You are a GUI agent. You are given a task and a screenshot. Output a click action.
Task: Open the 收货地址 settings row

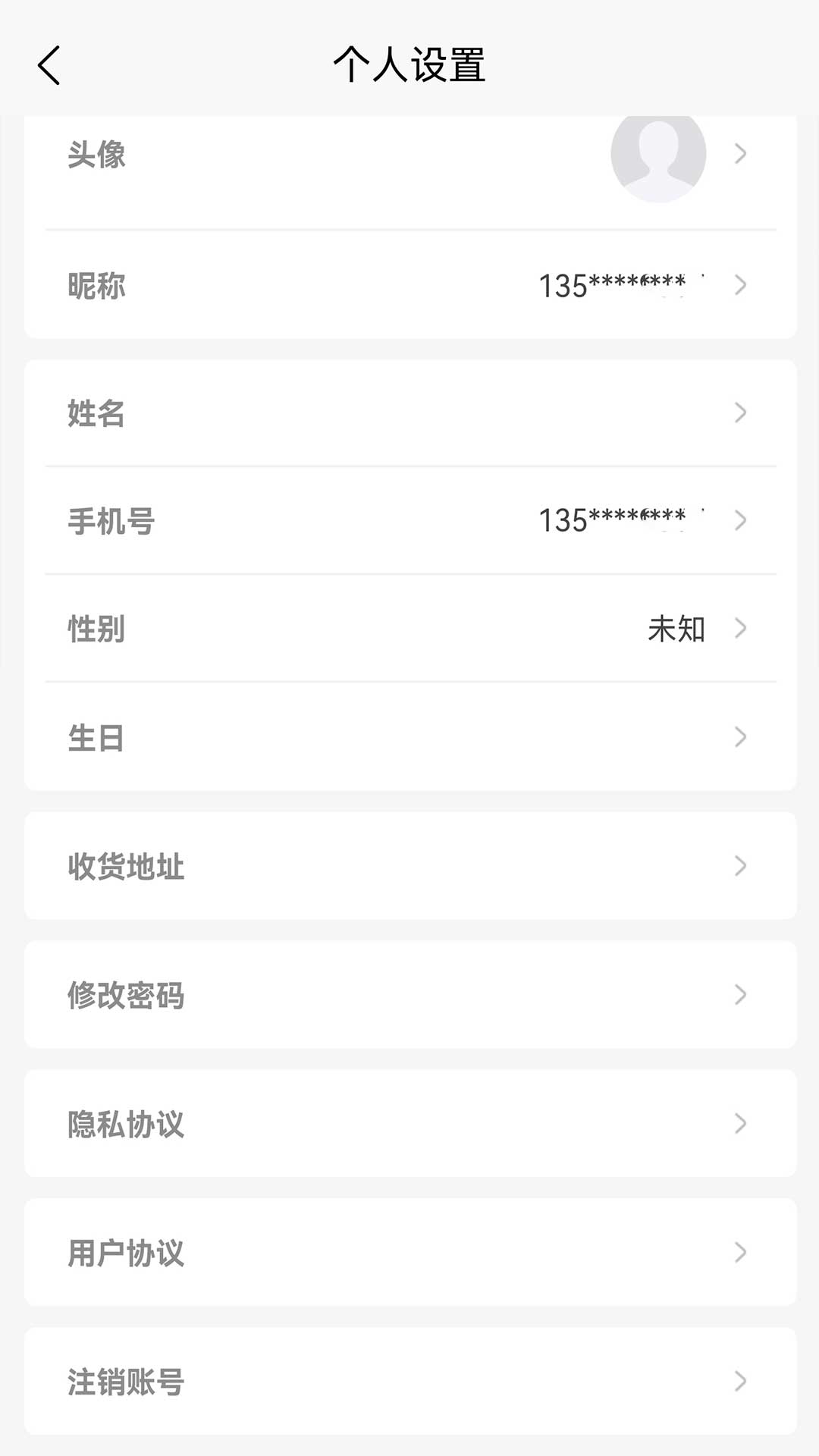point(409,866)
